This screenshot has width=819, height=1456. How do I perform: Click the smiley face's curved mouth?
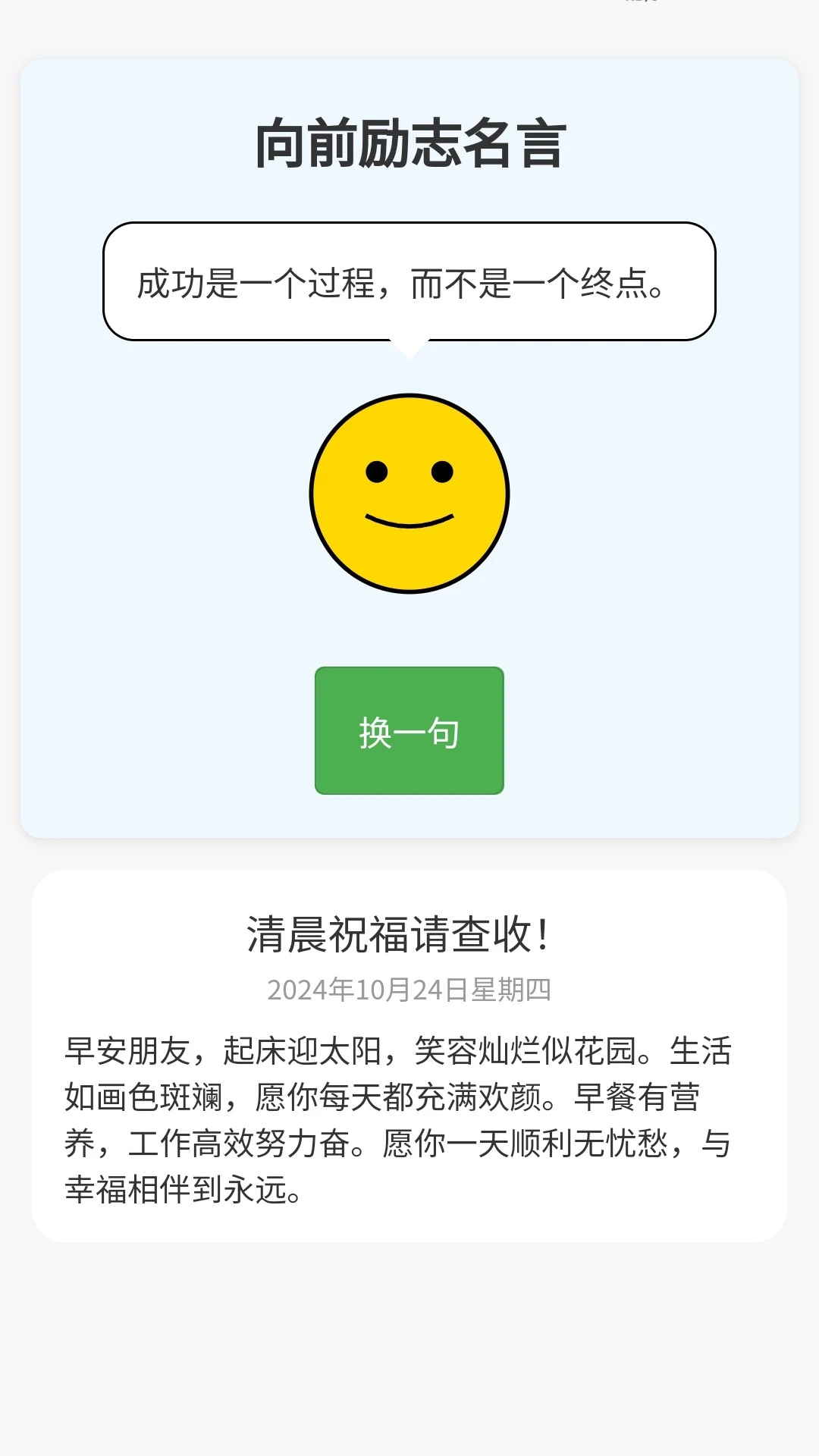point(409,523)
